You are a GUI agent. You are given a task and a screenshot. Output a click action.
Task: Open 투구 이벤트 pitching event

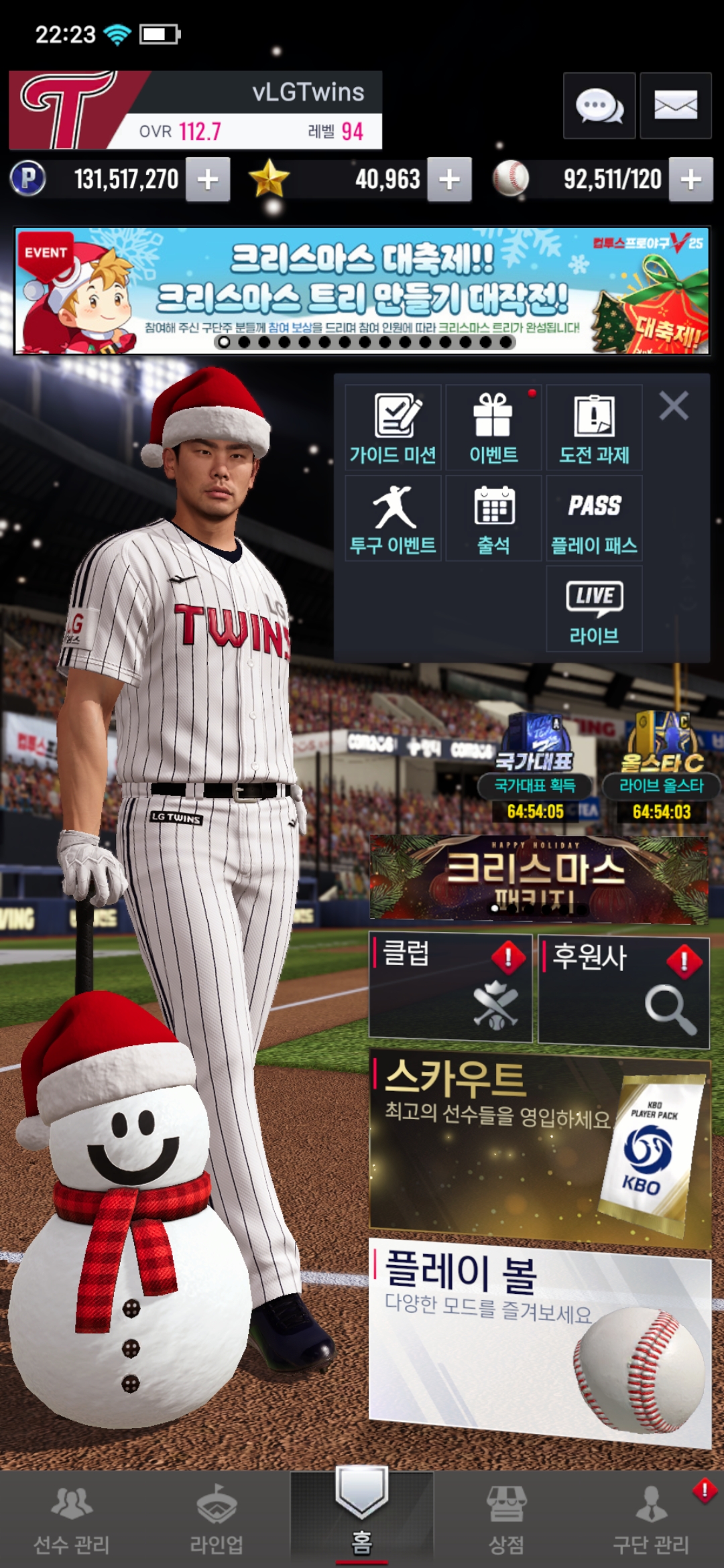(393, 518)
